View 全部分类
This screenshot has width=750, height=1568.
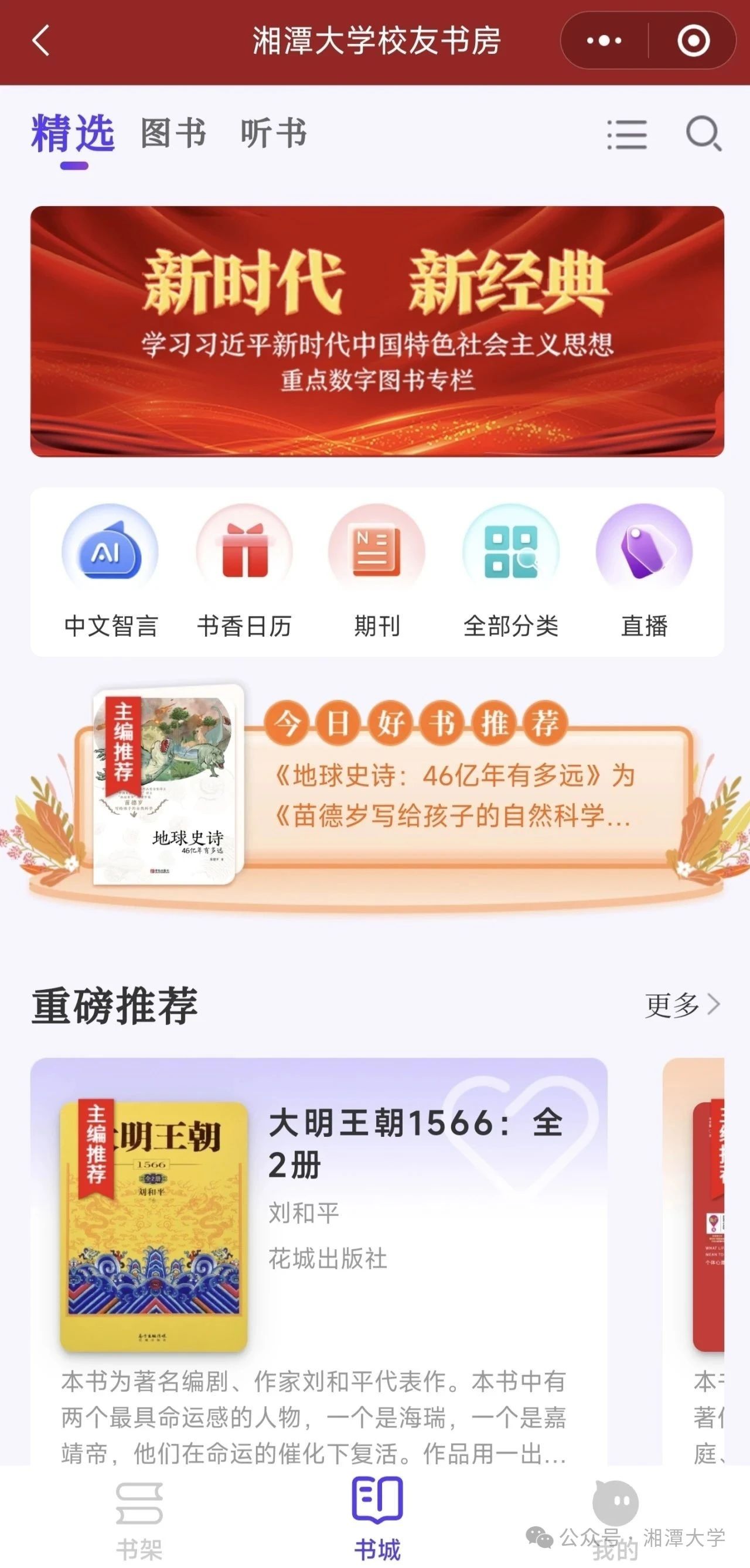511,571
